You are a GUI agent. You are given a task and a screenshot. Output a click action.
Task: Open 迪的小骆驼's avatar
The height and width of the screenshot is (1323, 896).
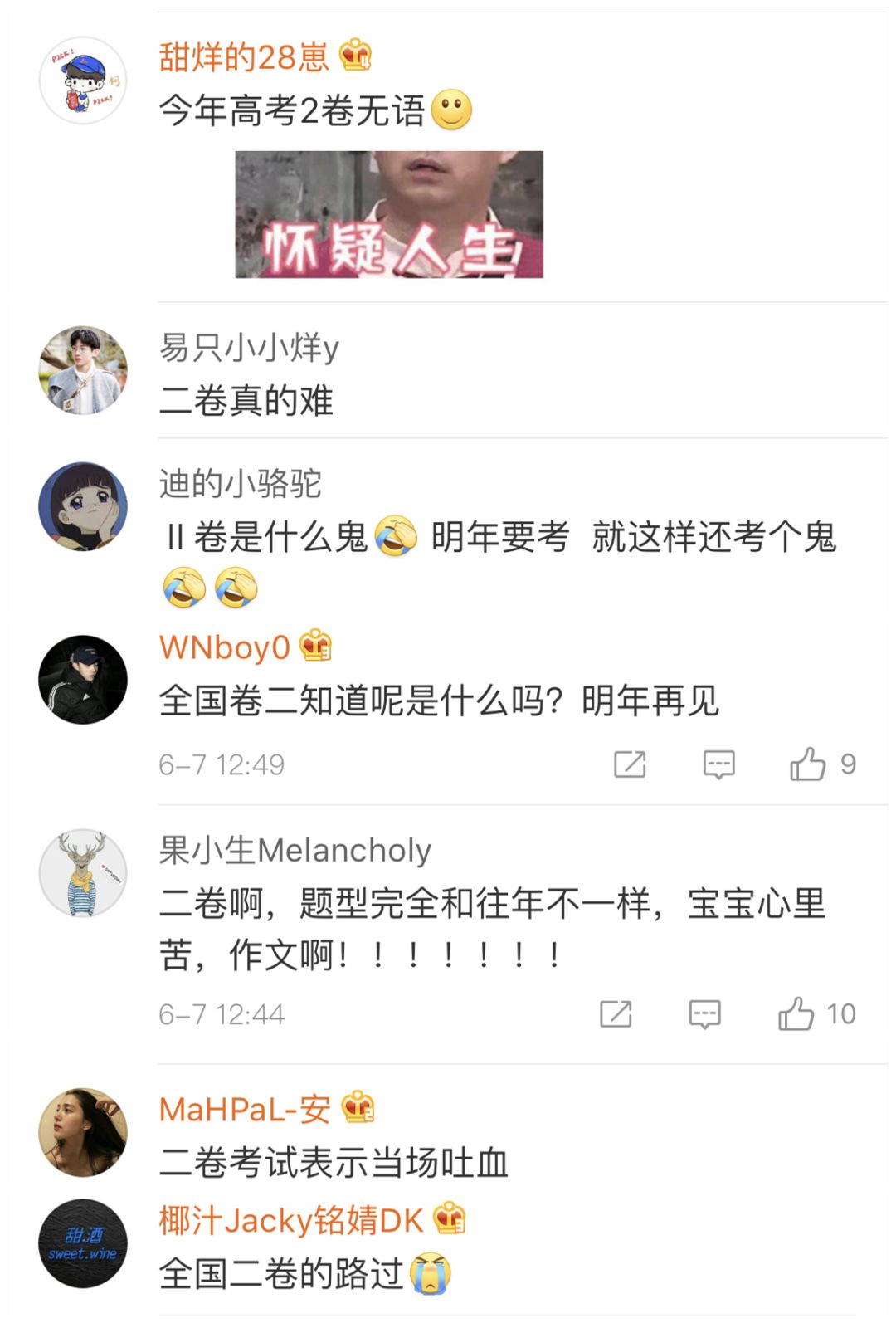pos(83,506)
